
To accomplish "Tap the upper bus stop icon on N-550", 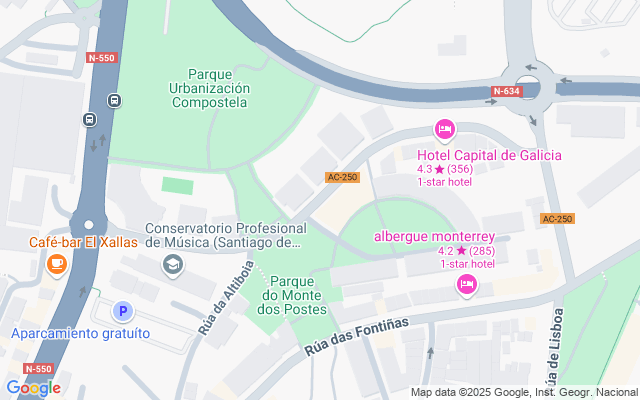I will point(115,100).
